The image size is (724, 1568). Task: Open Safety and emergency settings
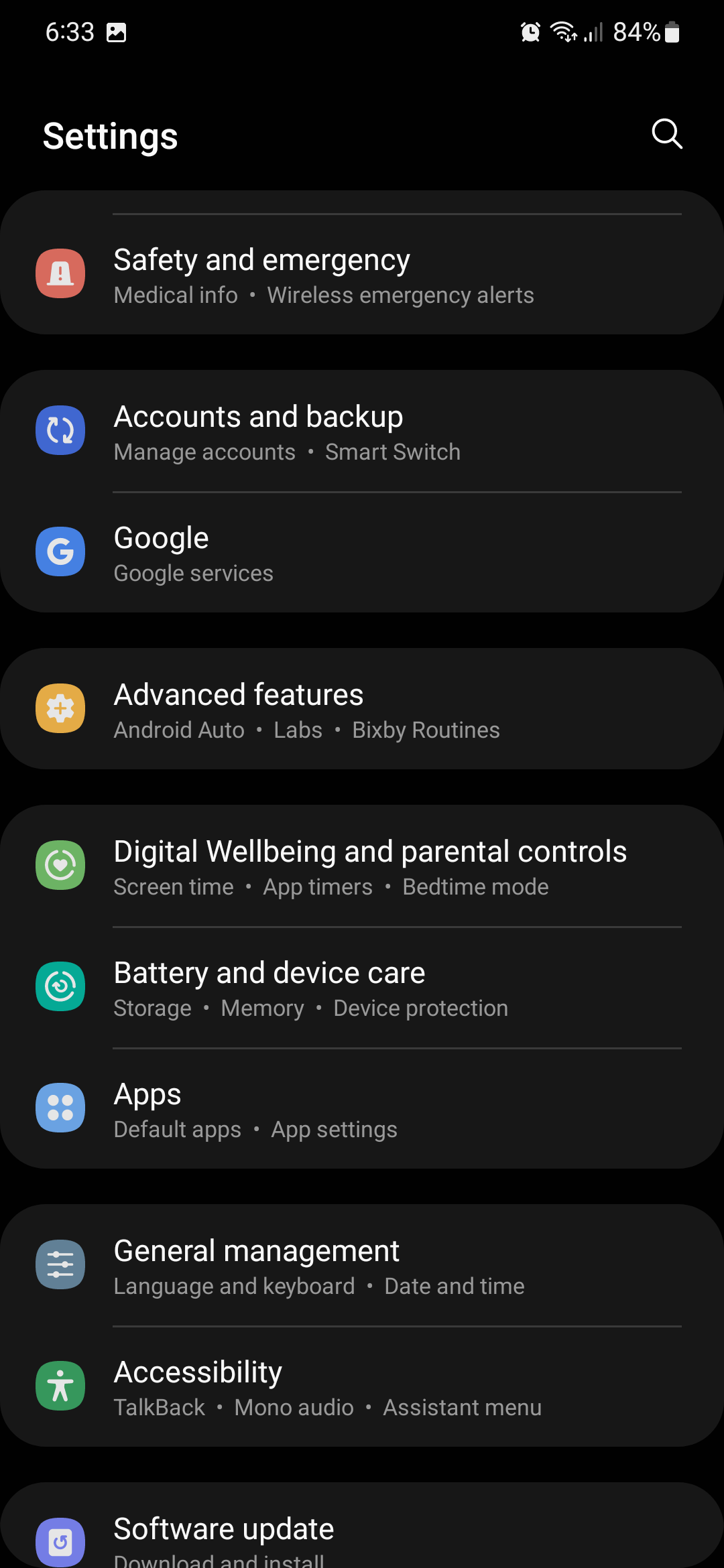coord(362,275)
